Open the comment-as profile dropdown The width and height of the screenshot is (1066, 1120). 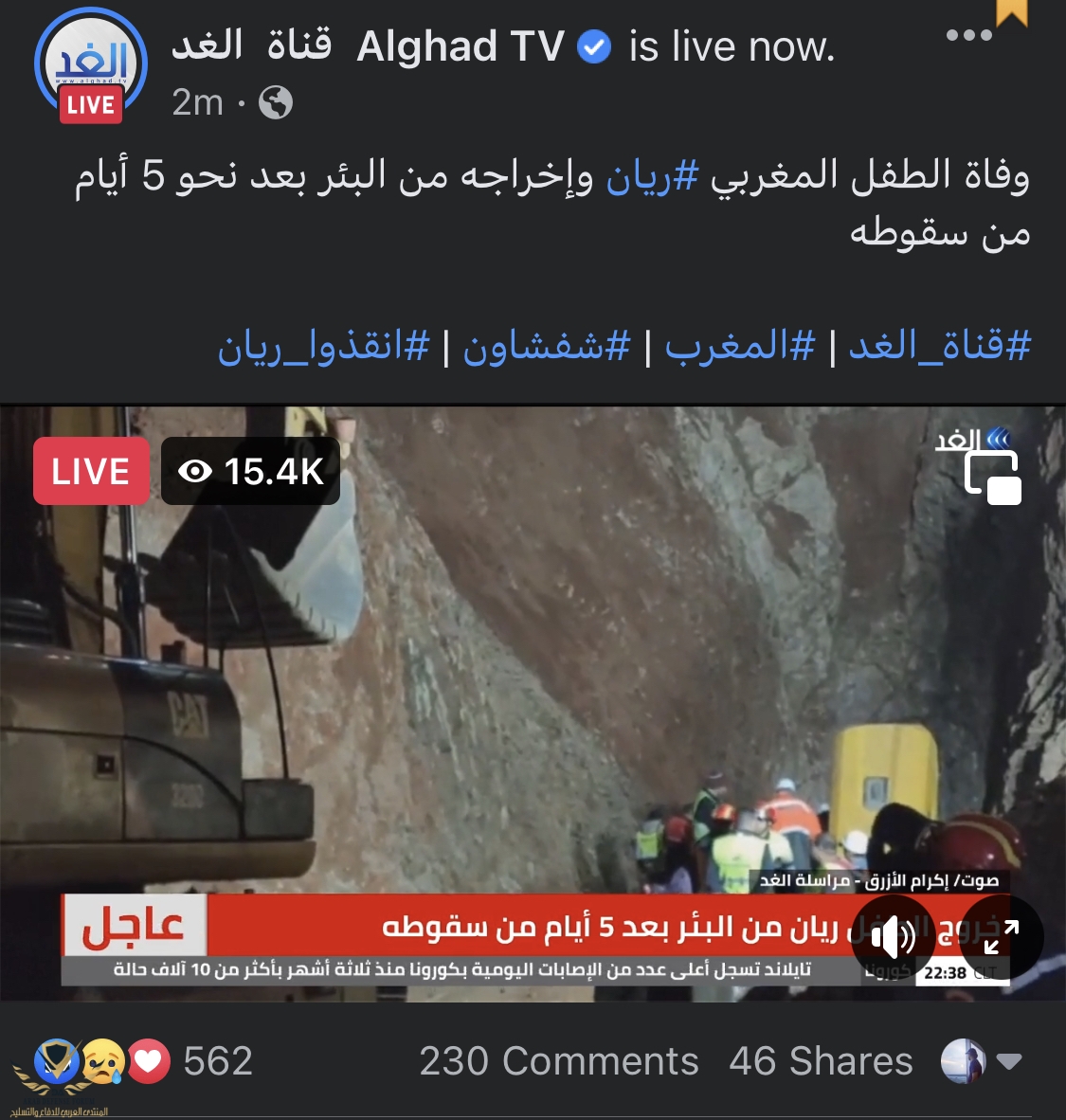click(x=981, y=1061)
